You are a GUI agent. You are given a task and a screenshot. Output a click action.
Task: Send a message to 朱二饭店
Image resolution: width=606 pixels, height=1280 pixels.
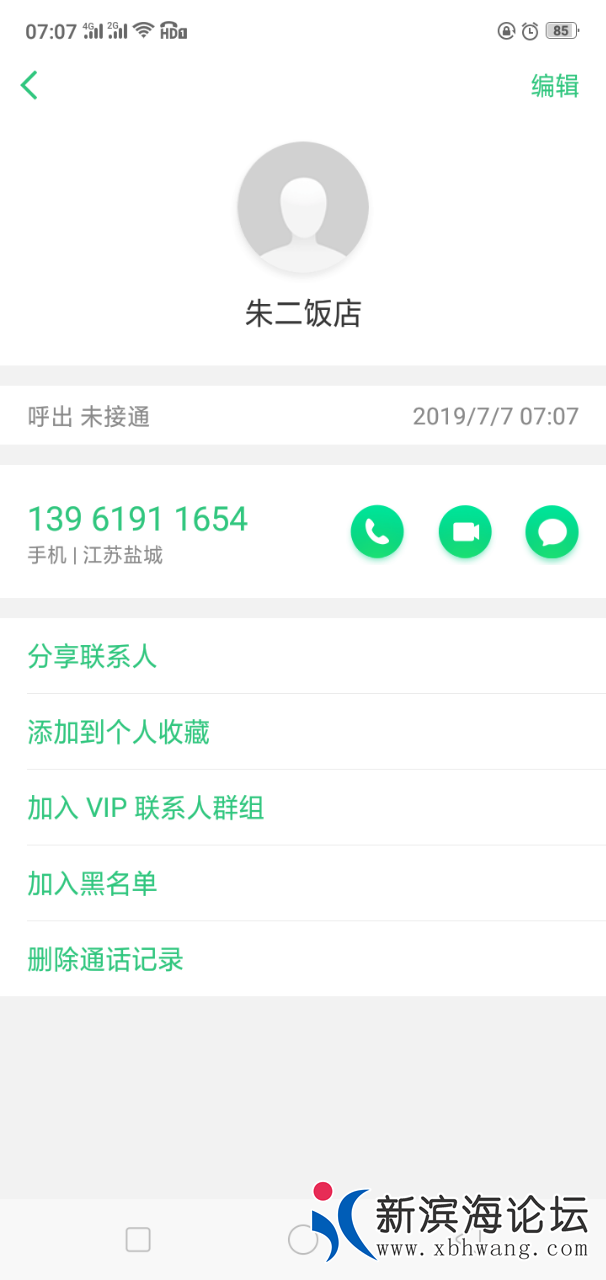tap(552, 532)
